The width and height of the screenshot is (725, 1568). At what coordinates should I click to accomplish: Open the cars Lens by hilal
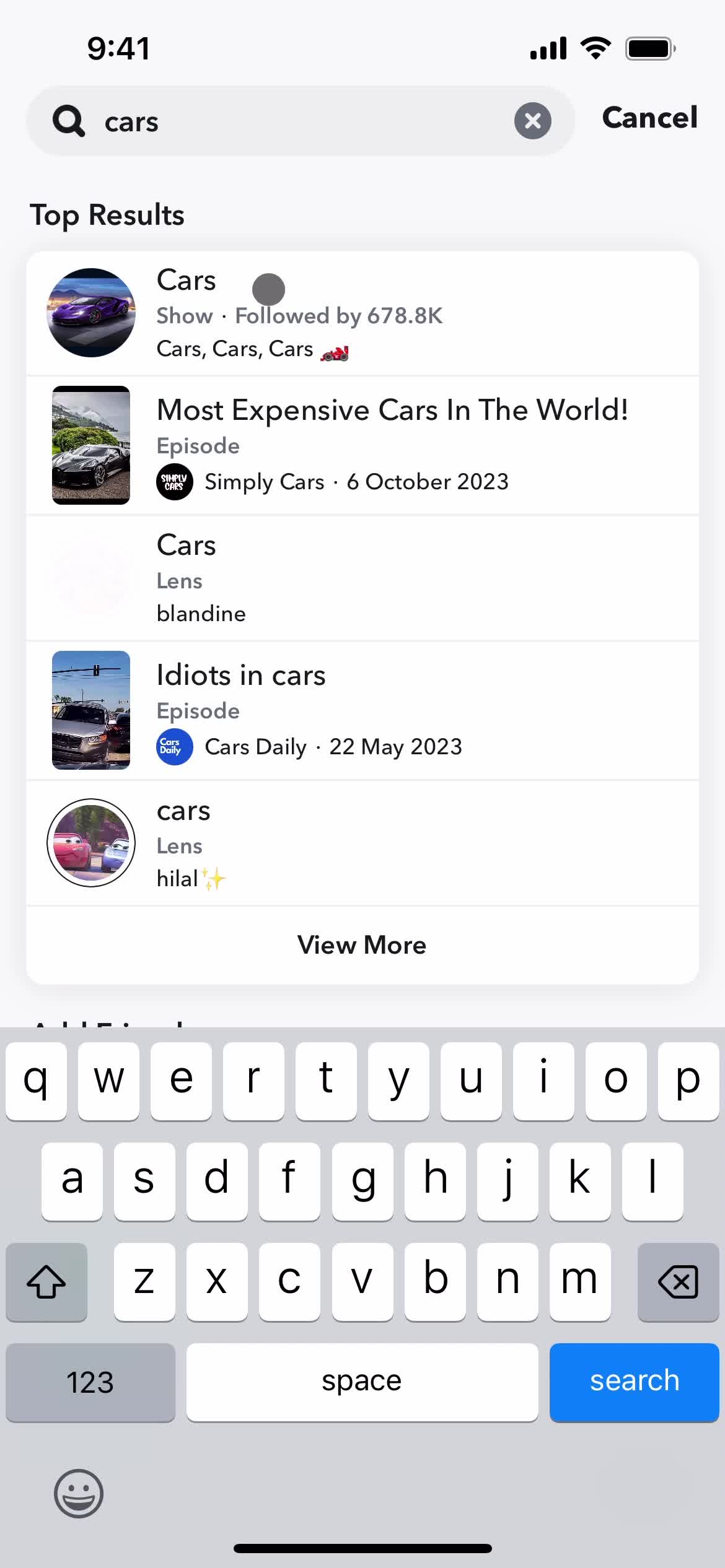coord(362,843)
